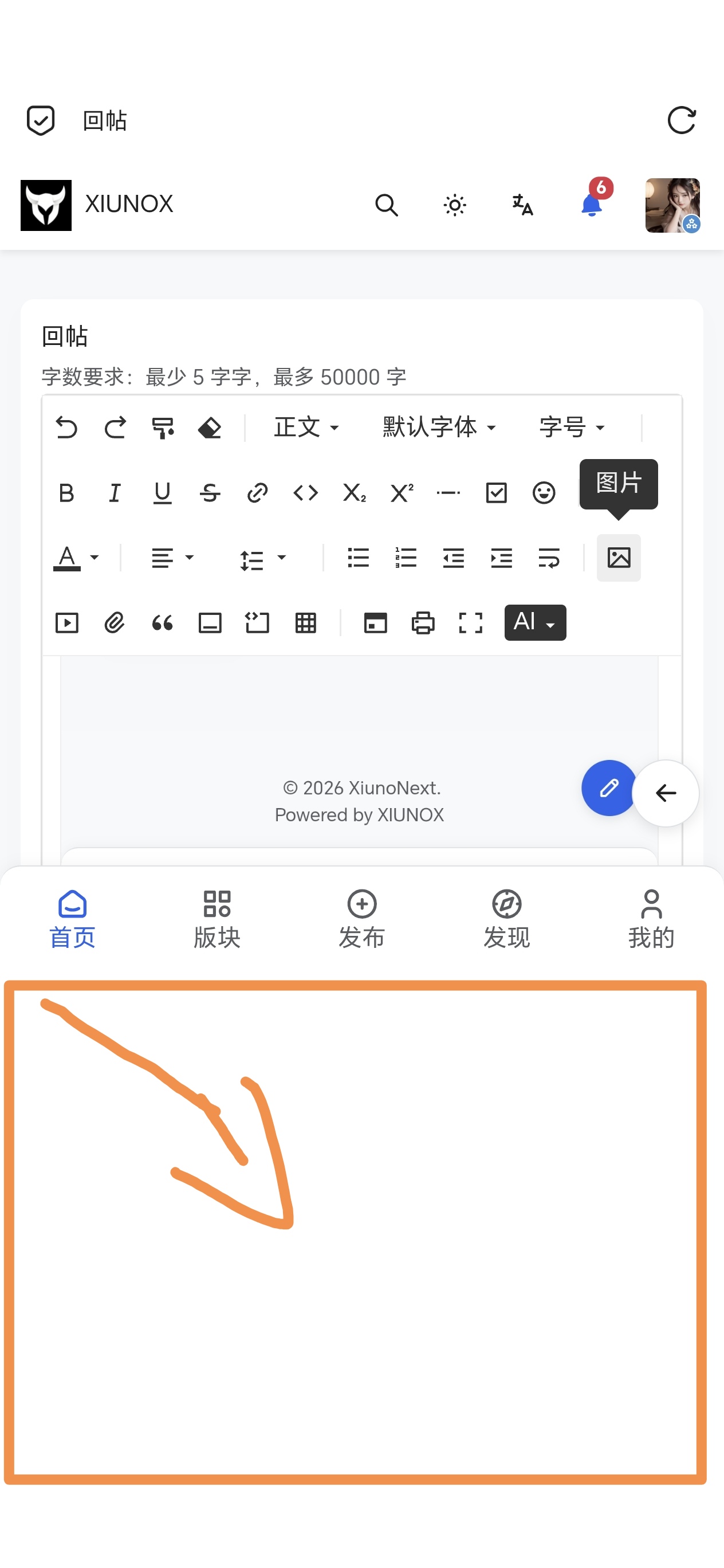Switch to the 我的 tab
This screenshot has width=724, height=1568.
pyautogui.click(x=652, y=920)
